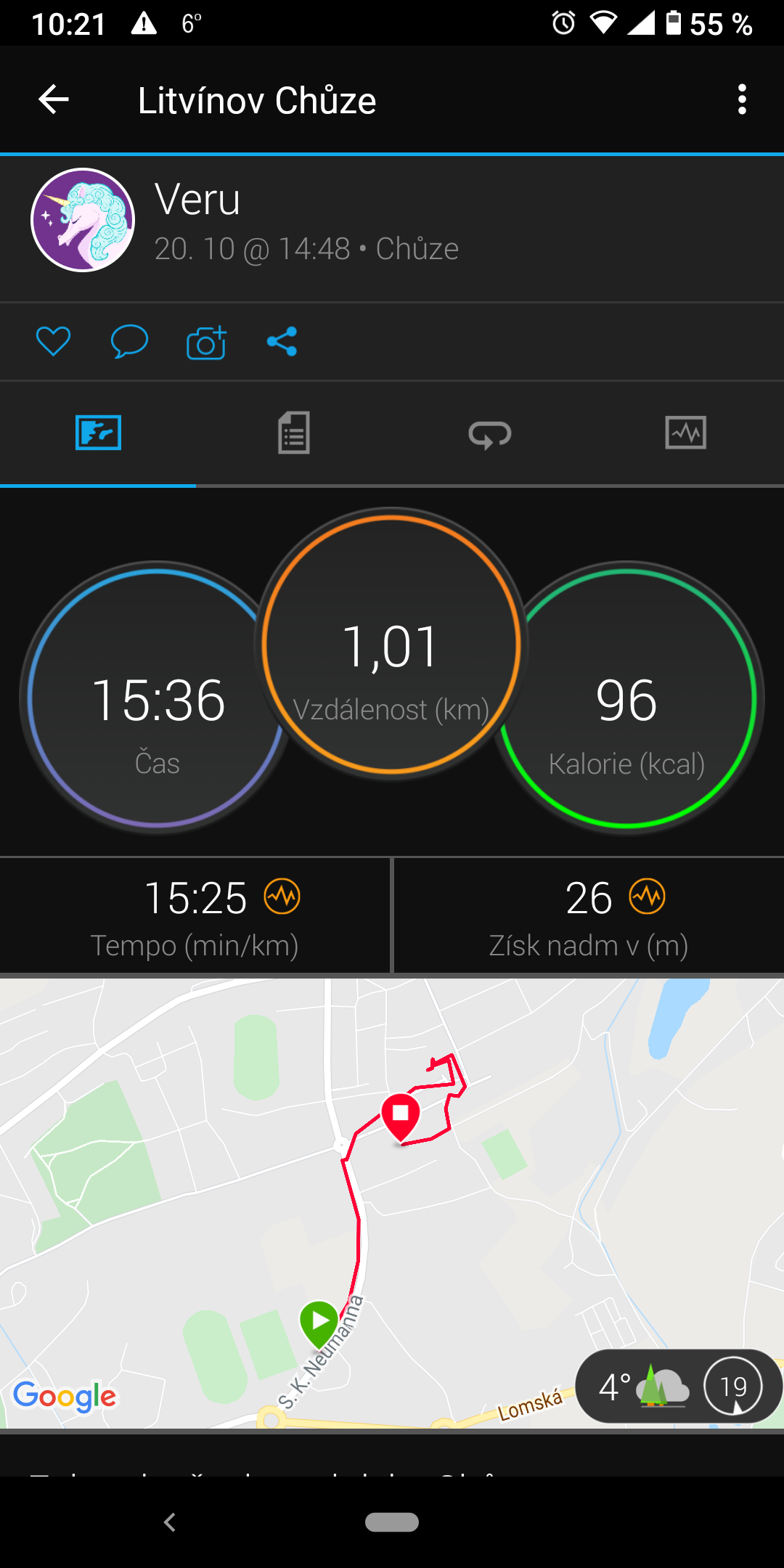784x1568 pixels.
Task: Select the overview map tab
Action: (98, 433)
